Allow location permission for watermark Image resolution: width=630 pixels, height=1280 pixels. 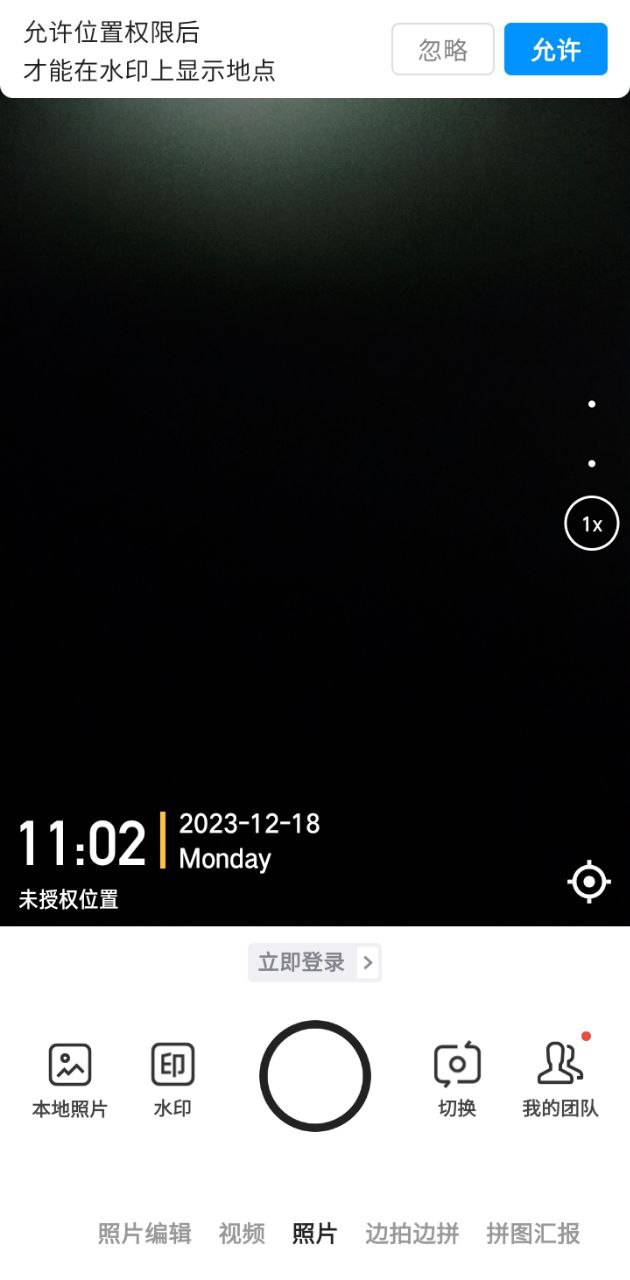pyautogui.click(x=555, y=49)
